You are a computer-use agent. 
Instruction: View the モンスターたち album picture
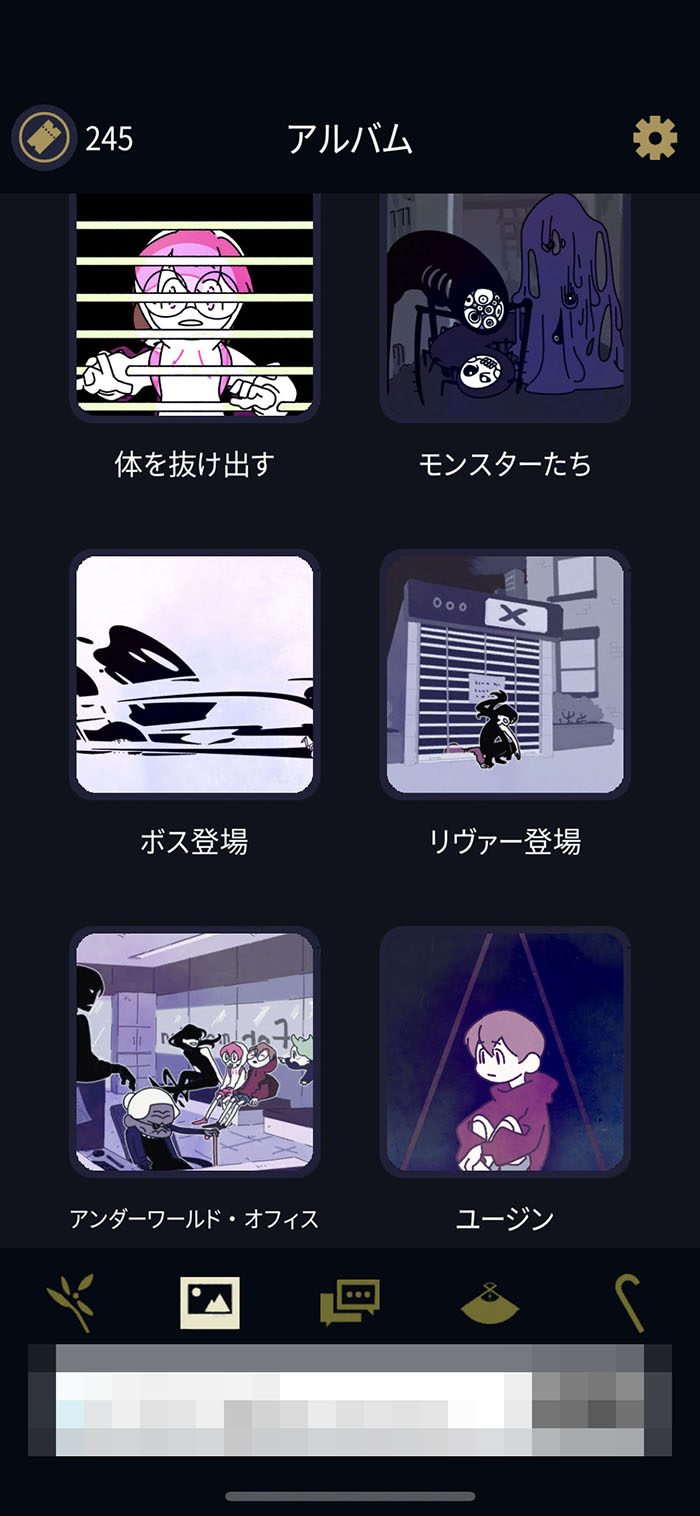[x=505, y=305]
